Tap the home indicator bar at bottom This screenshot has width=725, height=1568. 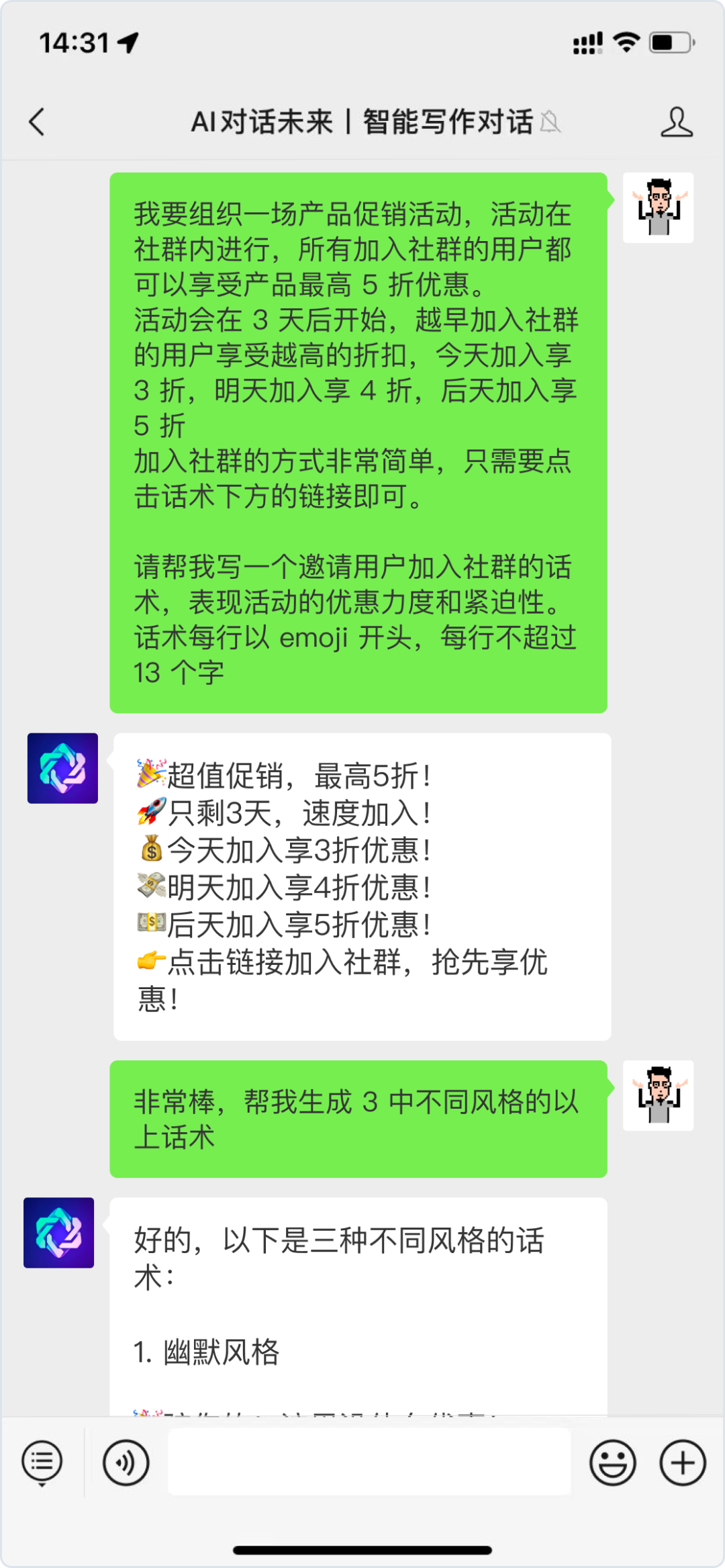coord(362,1548)
